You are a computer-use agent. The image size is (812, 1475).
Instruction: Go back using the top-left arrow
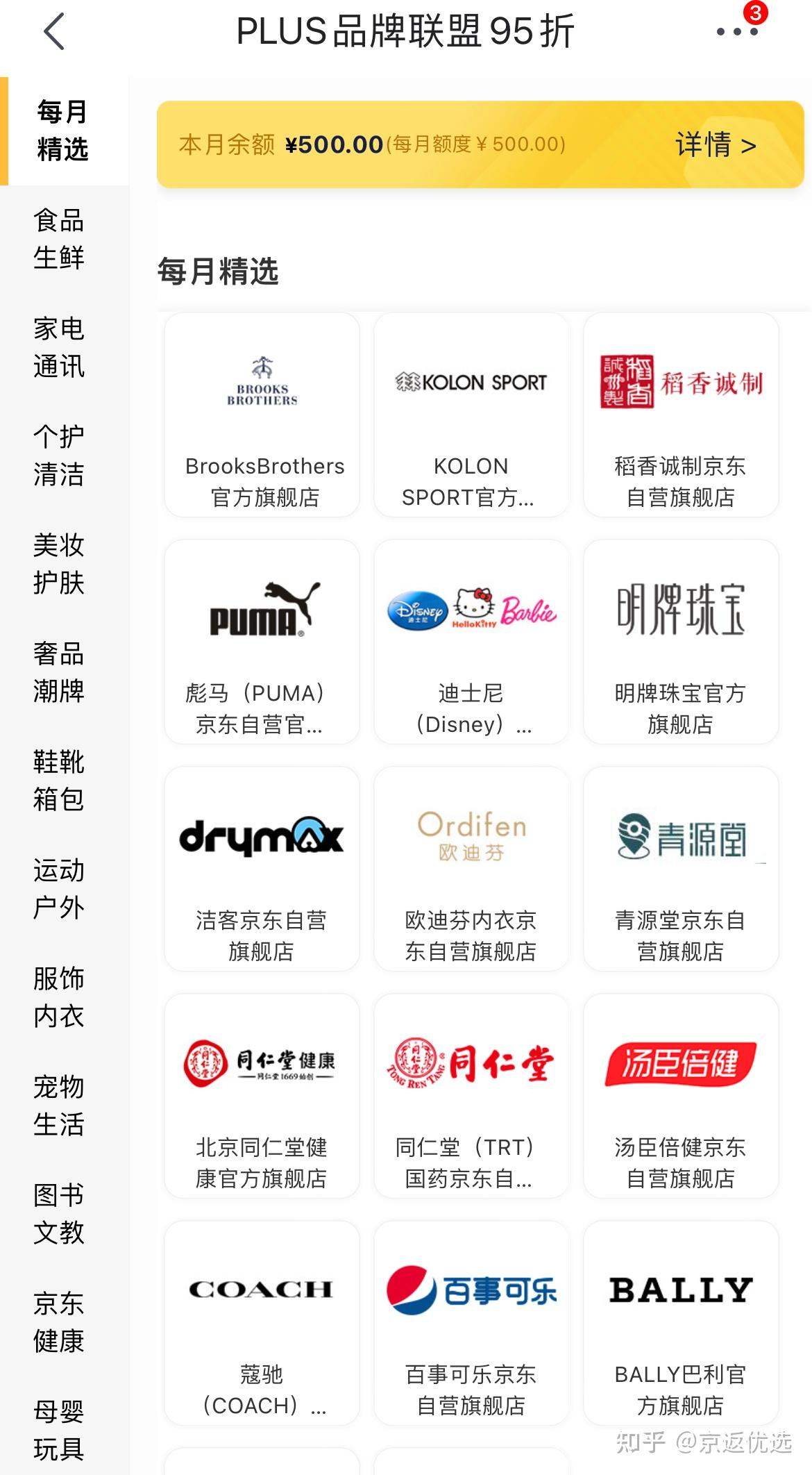click(54, 32)
